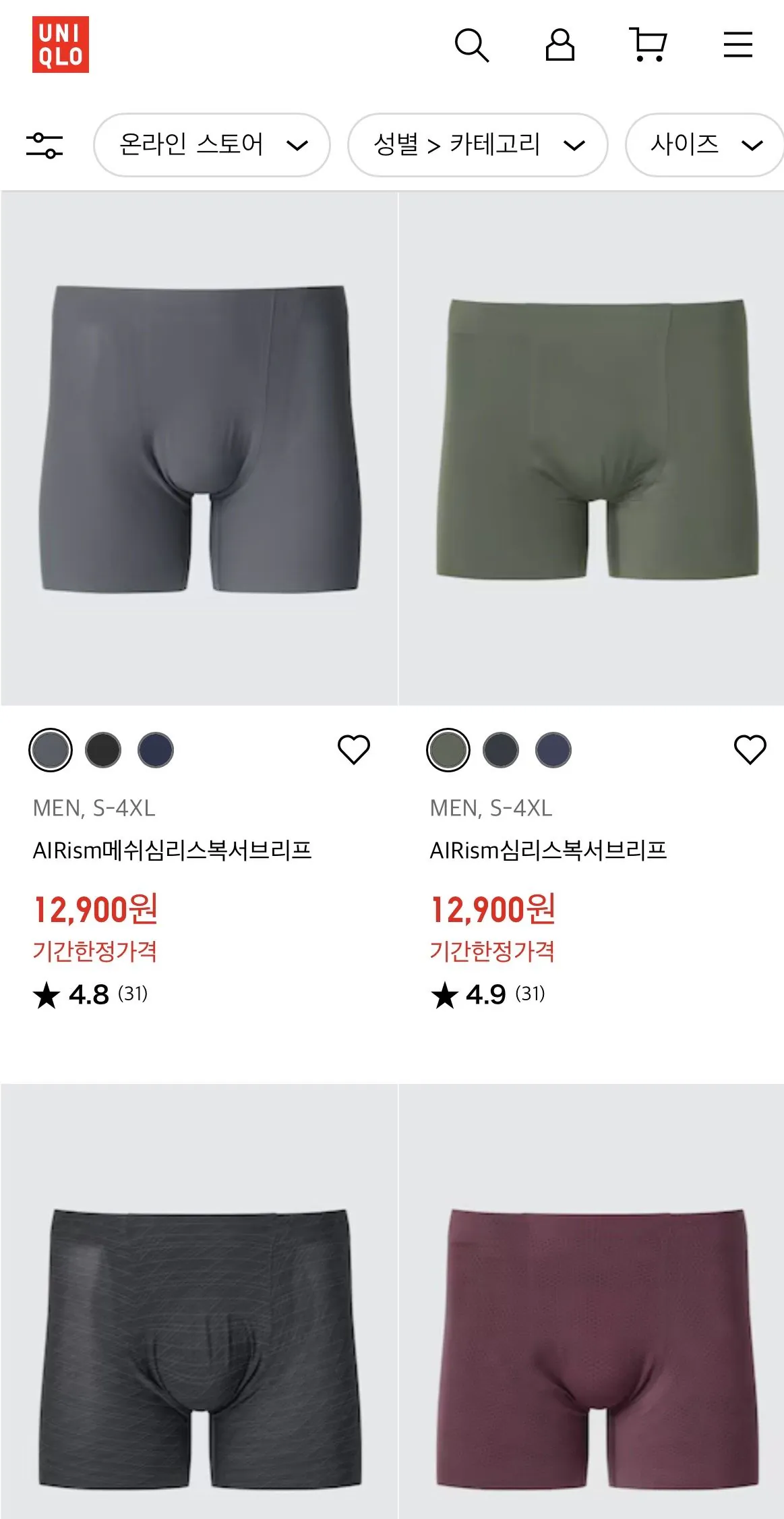The width and height of the screenshot is (784, 1519).
Task: Expand the 온라인 스토어 dropdown
Action: [210, 144]
